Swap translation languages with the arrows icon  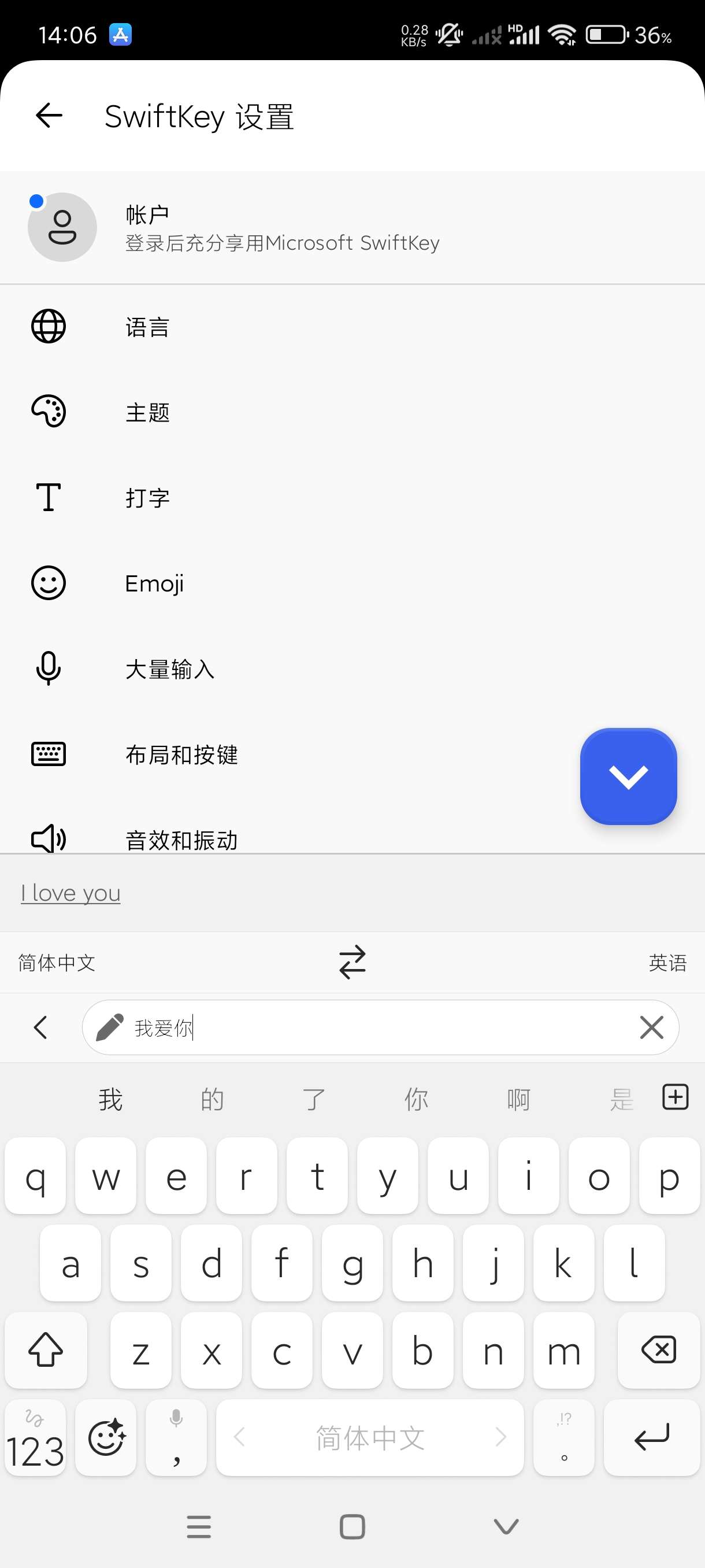click(352, 962)
